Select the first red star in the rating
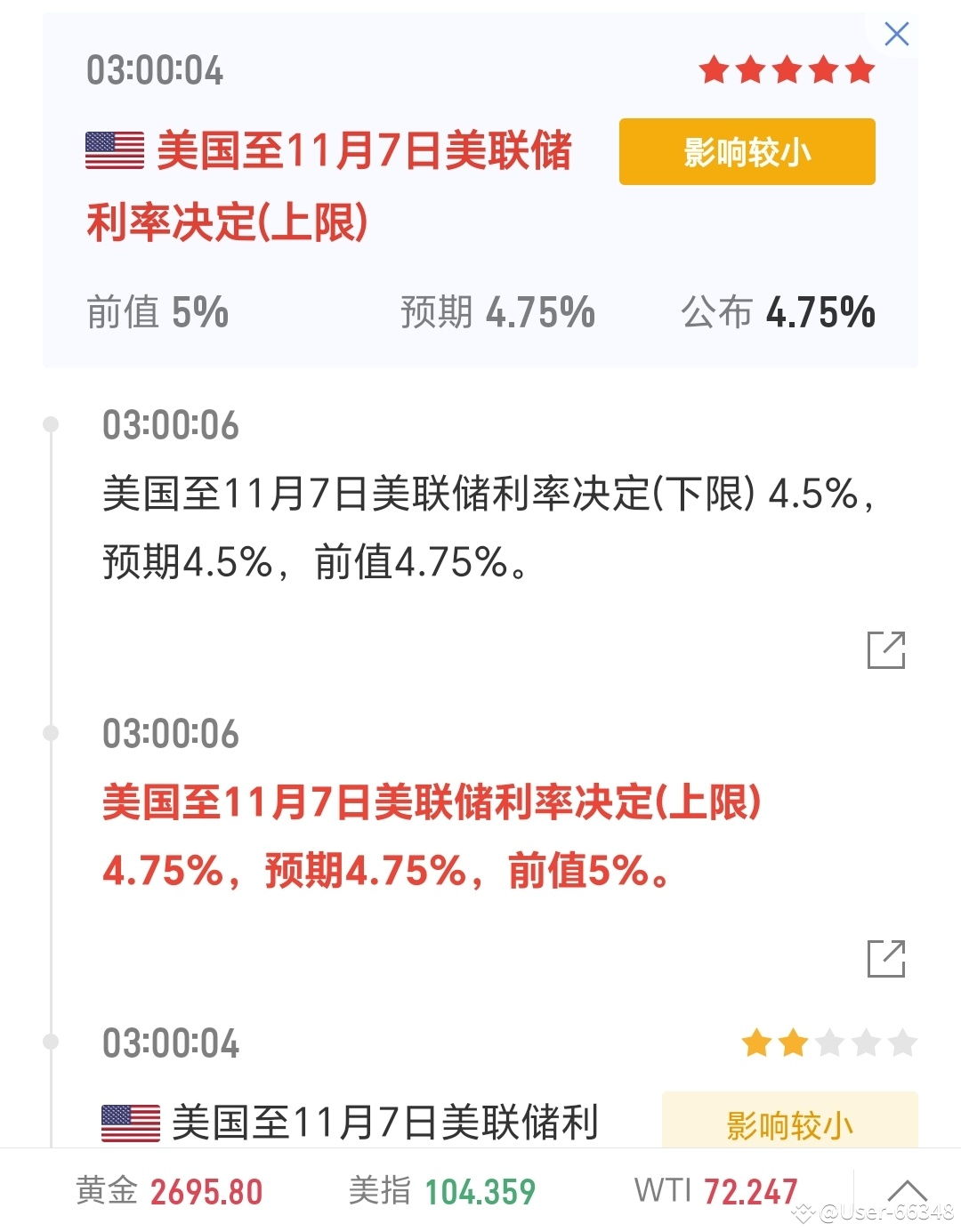 point(715,69)
